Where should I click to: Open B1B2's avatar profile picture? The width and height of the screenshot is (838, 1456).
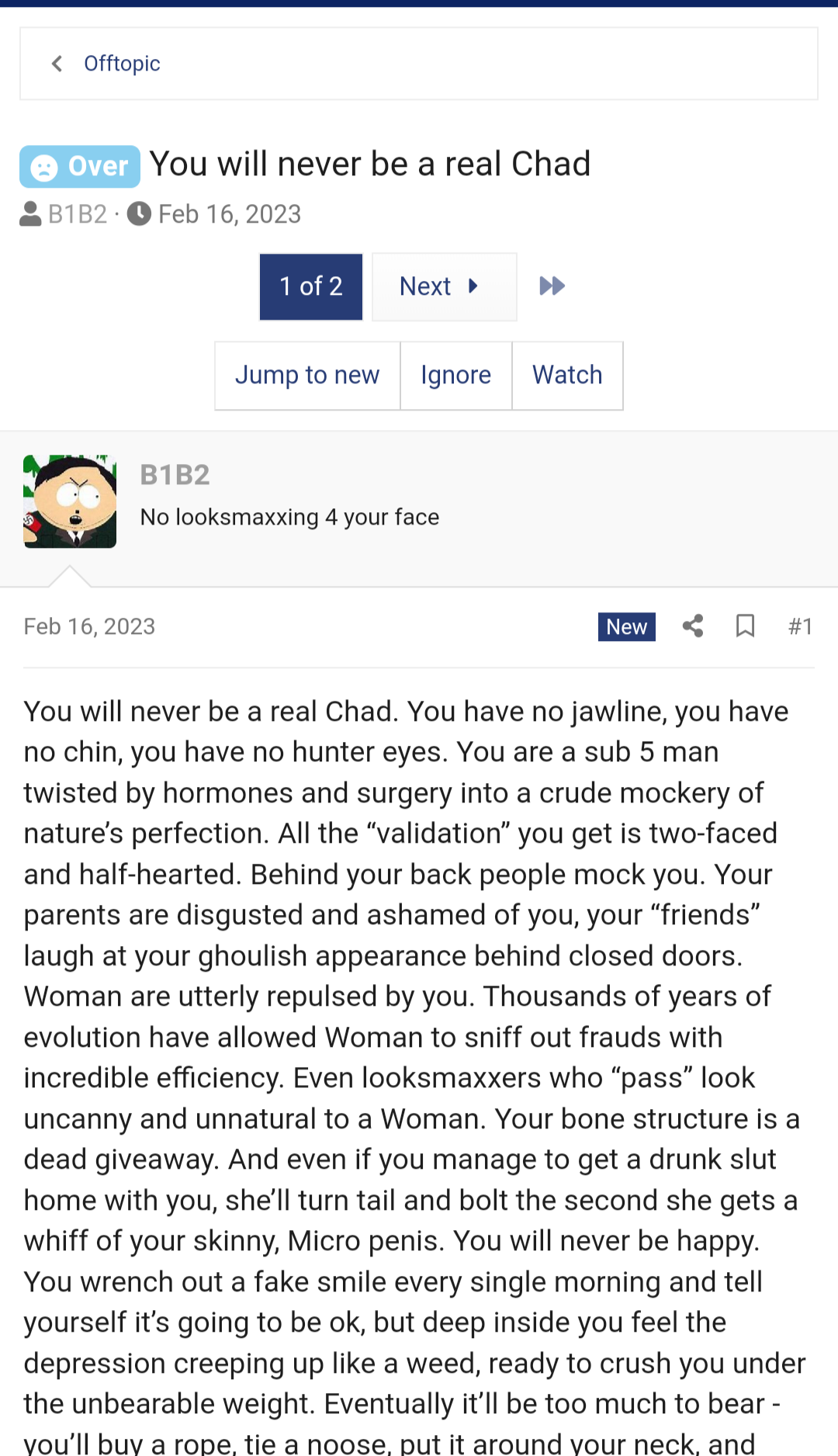[70, 501]
